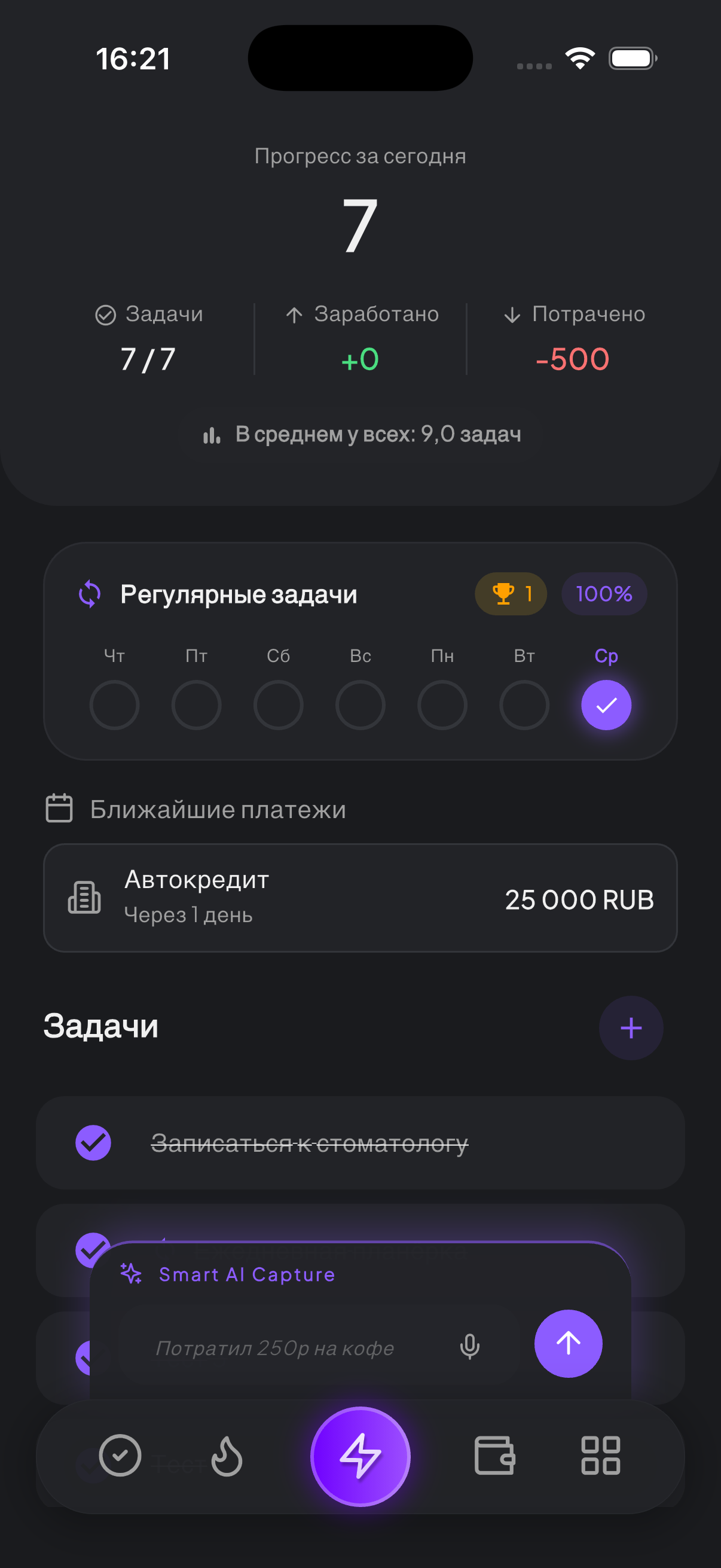Uncheck the completed Ср day circle
Screen dimensions: 721x1568
[x=606, y=705]
